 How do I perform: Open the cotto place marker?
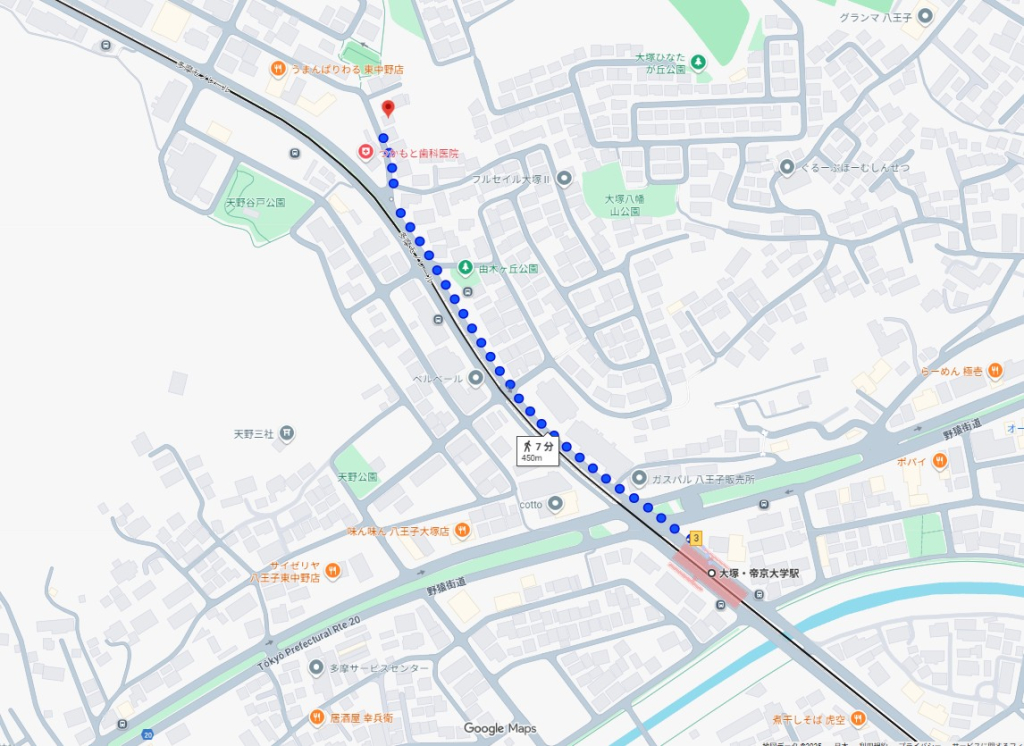pyautogui.click(x=556, y=504)
